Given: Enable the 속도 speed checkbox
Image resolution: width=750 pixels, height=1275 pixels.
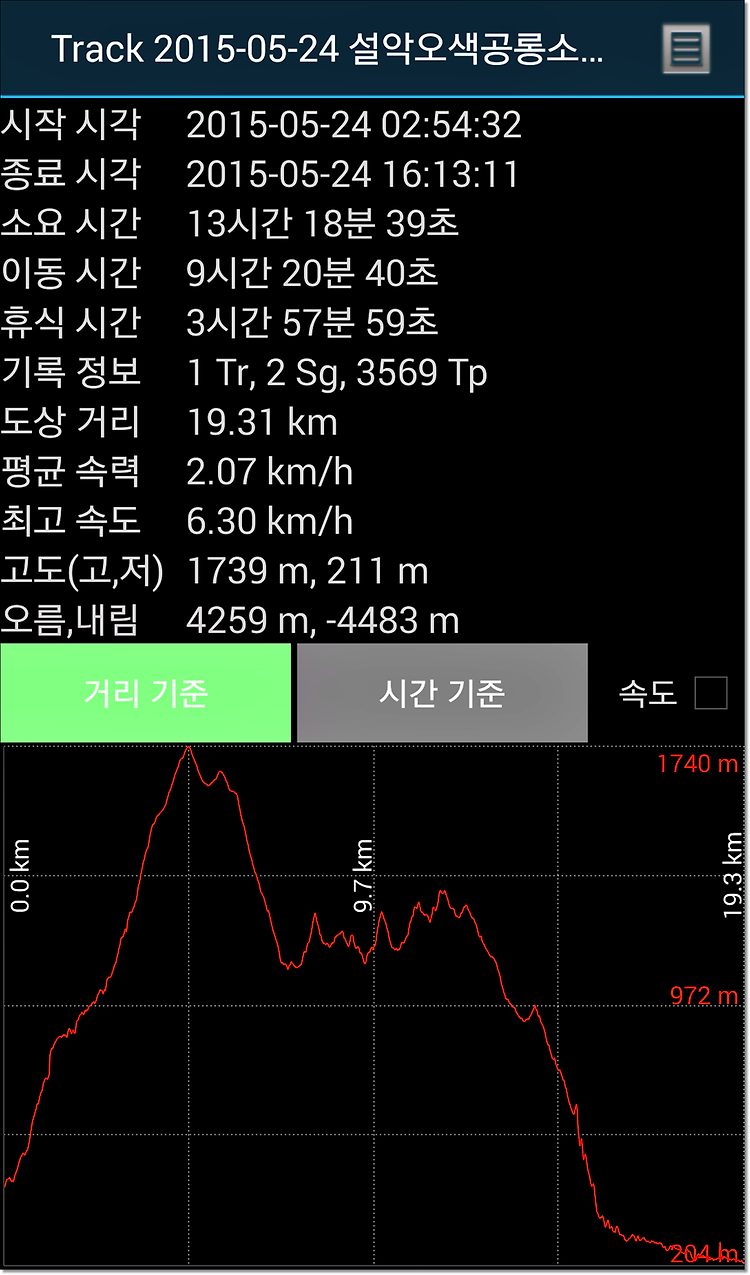Looking at the screenshot, I should pyautogui.click(x=711, y=693).
